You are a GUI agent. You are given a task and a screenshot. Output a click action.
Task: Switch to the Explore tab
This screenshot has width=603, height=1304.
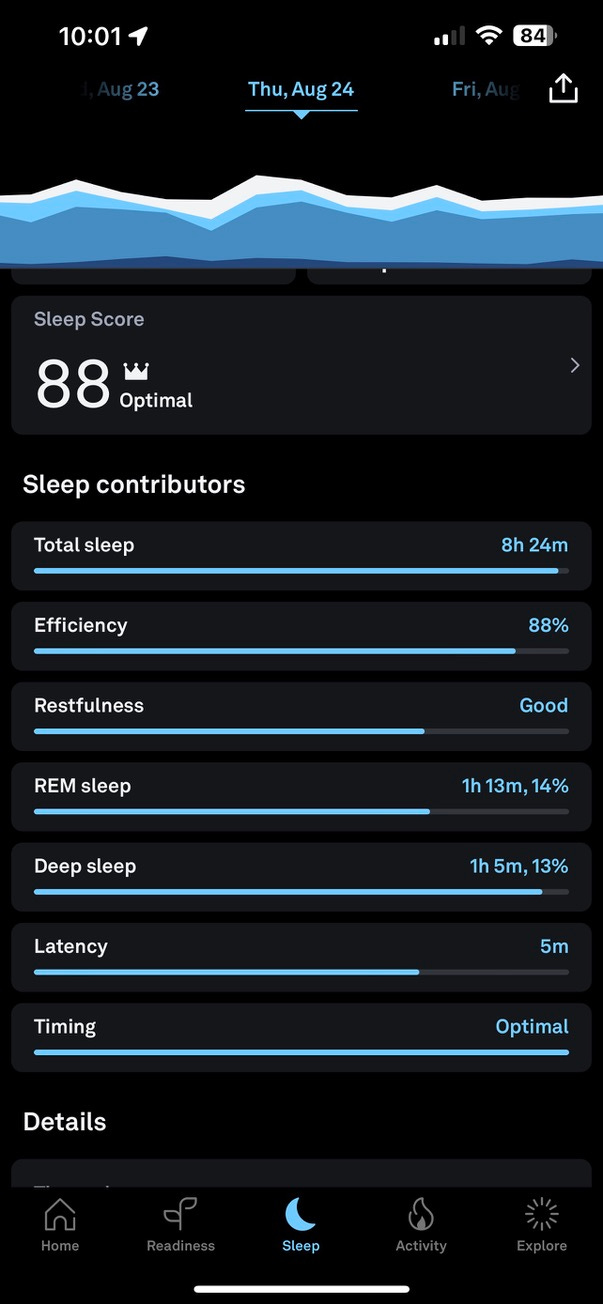tap(542, 1225)
